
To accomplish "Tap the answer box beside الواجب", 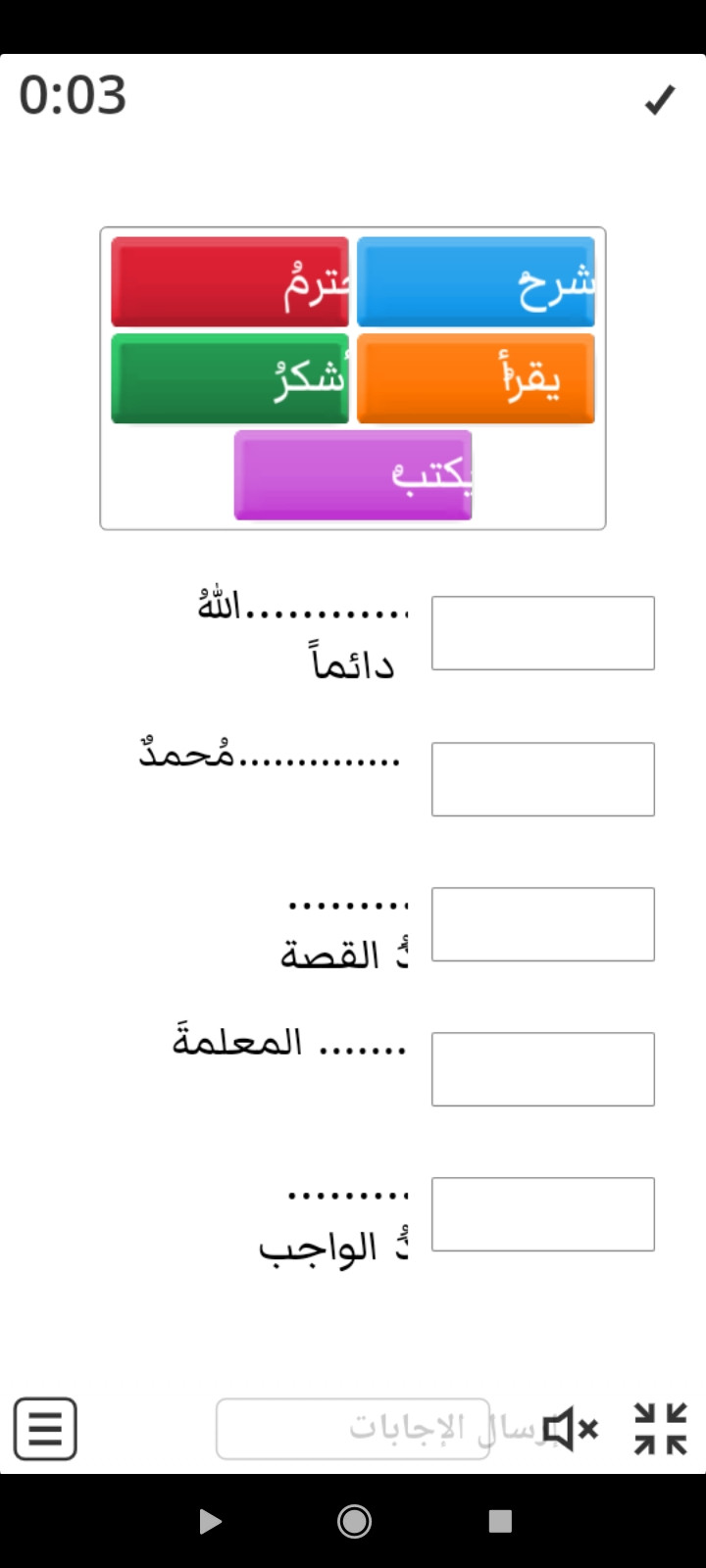I will pyautogui.click(x=543, y=1214).
